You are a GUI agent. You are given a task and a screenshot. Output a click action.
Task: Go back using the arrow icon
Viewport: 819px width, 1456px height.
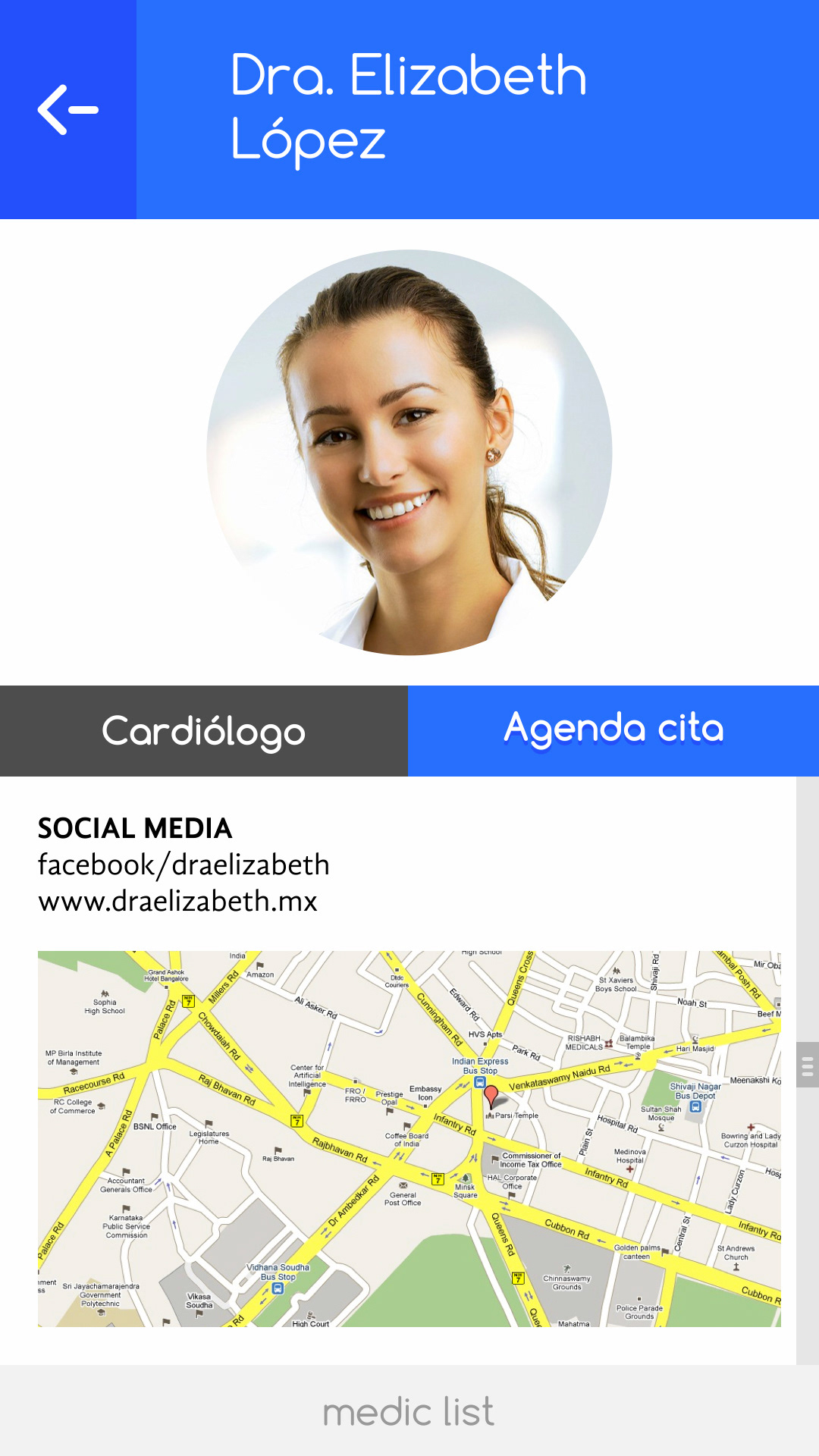click(68, 110)
